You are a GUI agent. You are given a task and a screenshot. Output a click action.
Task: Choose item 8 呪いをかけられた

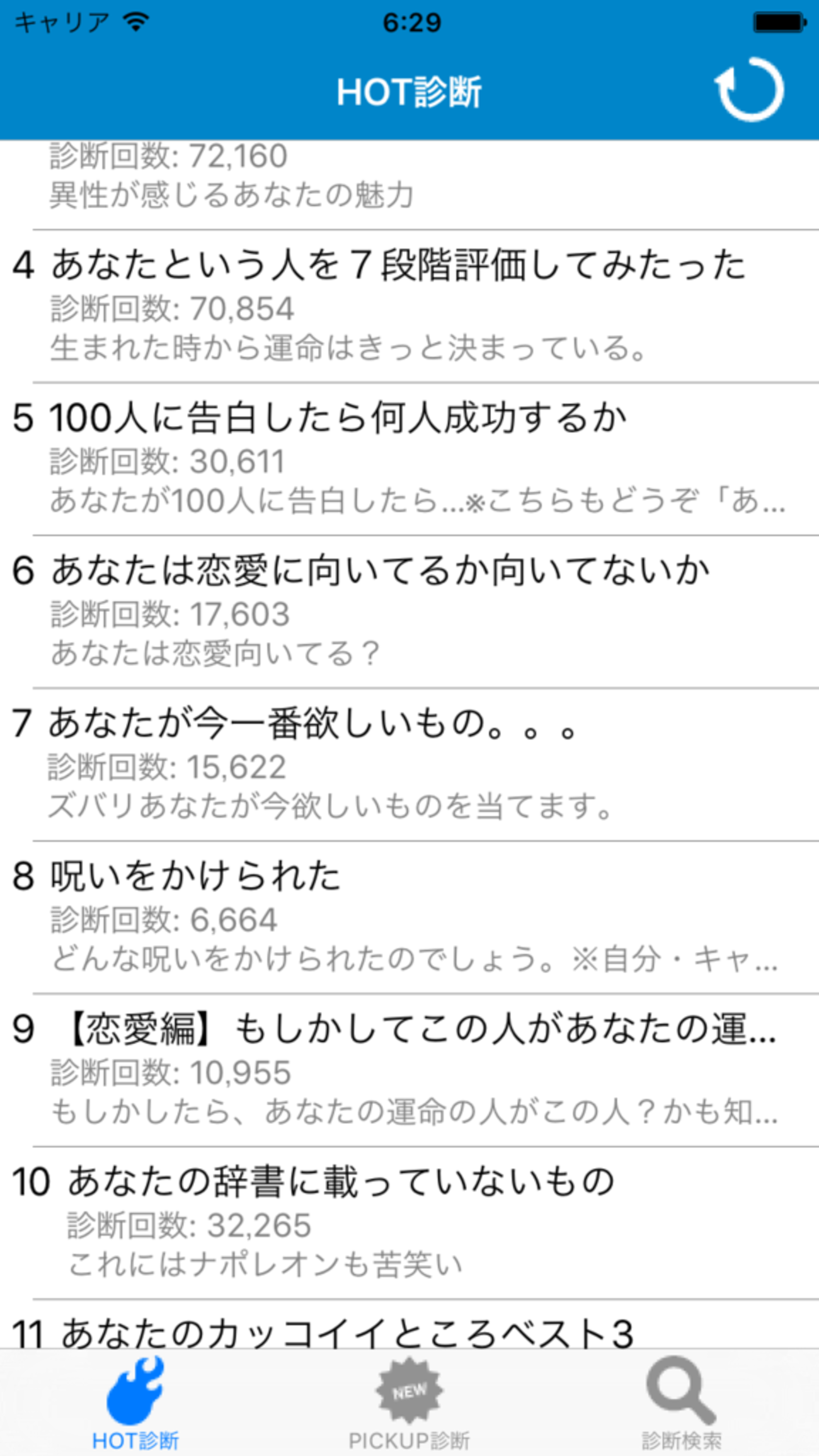409,918
